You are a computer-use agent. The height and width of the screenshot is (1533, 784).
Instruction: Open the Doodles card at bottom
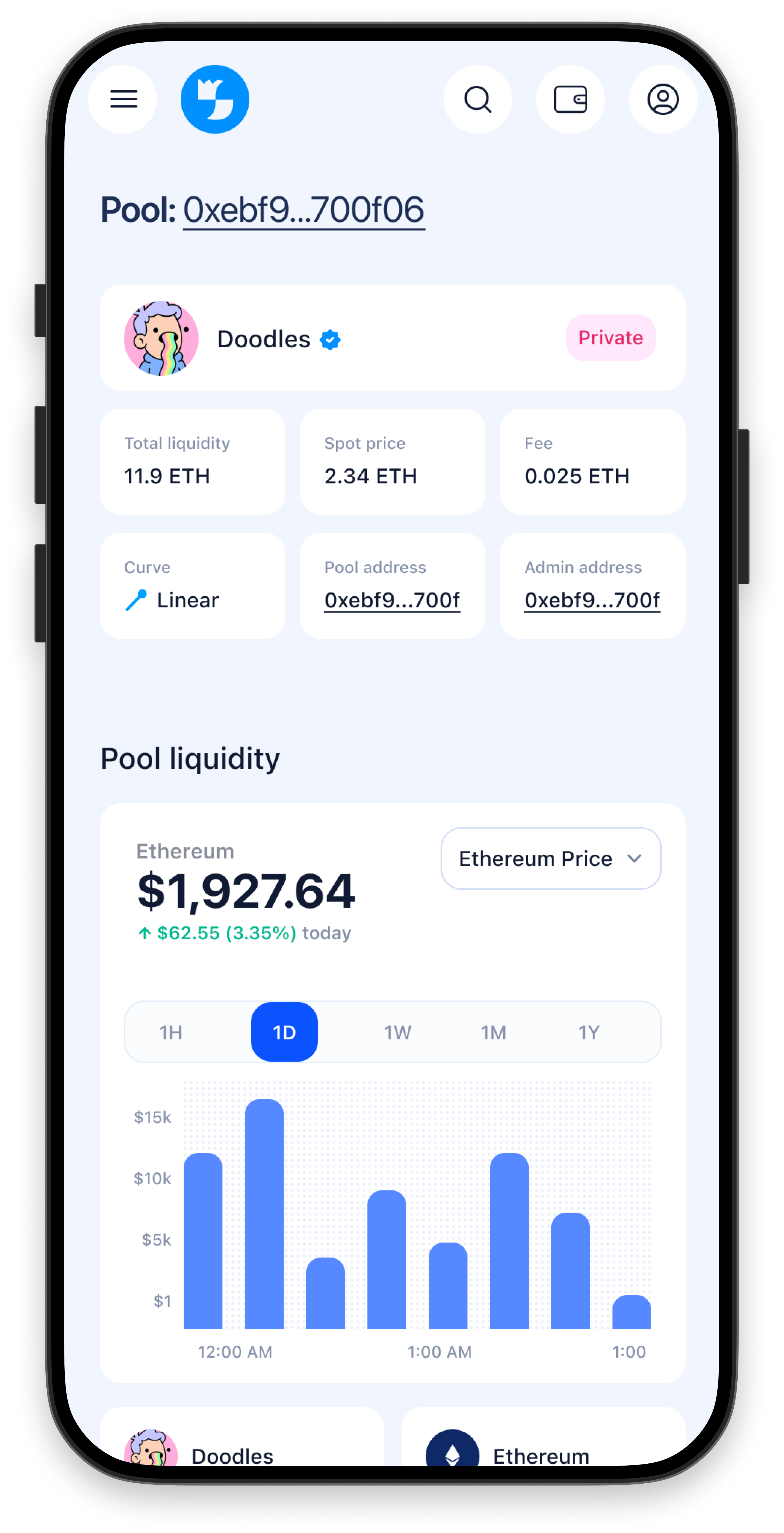pos(242,1446)
